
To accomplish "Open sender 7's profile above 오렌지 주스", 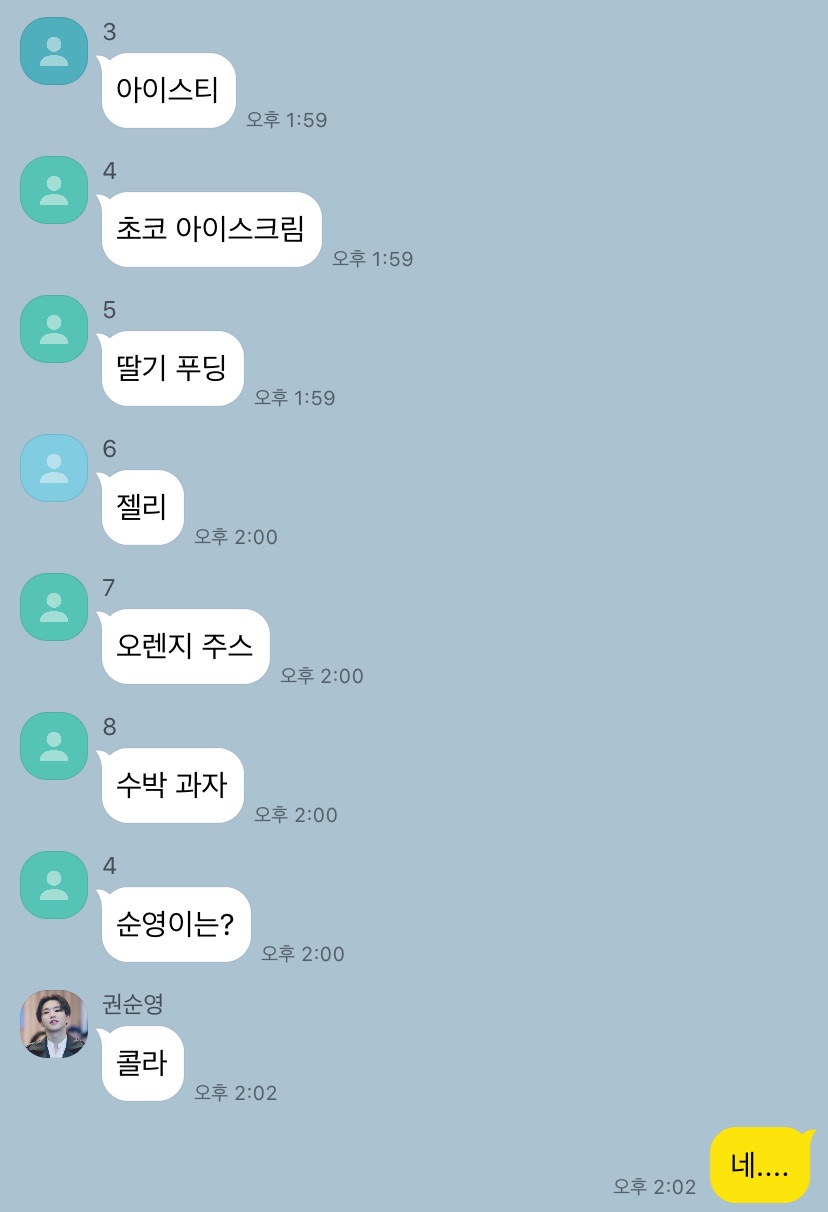I will coord(54,607).
